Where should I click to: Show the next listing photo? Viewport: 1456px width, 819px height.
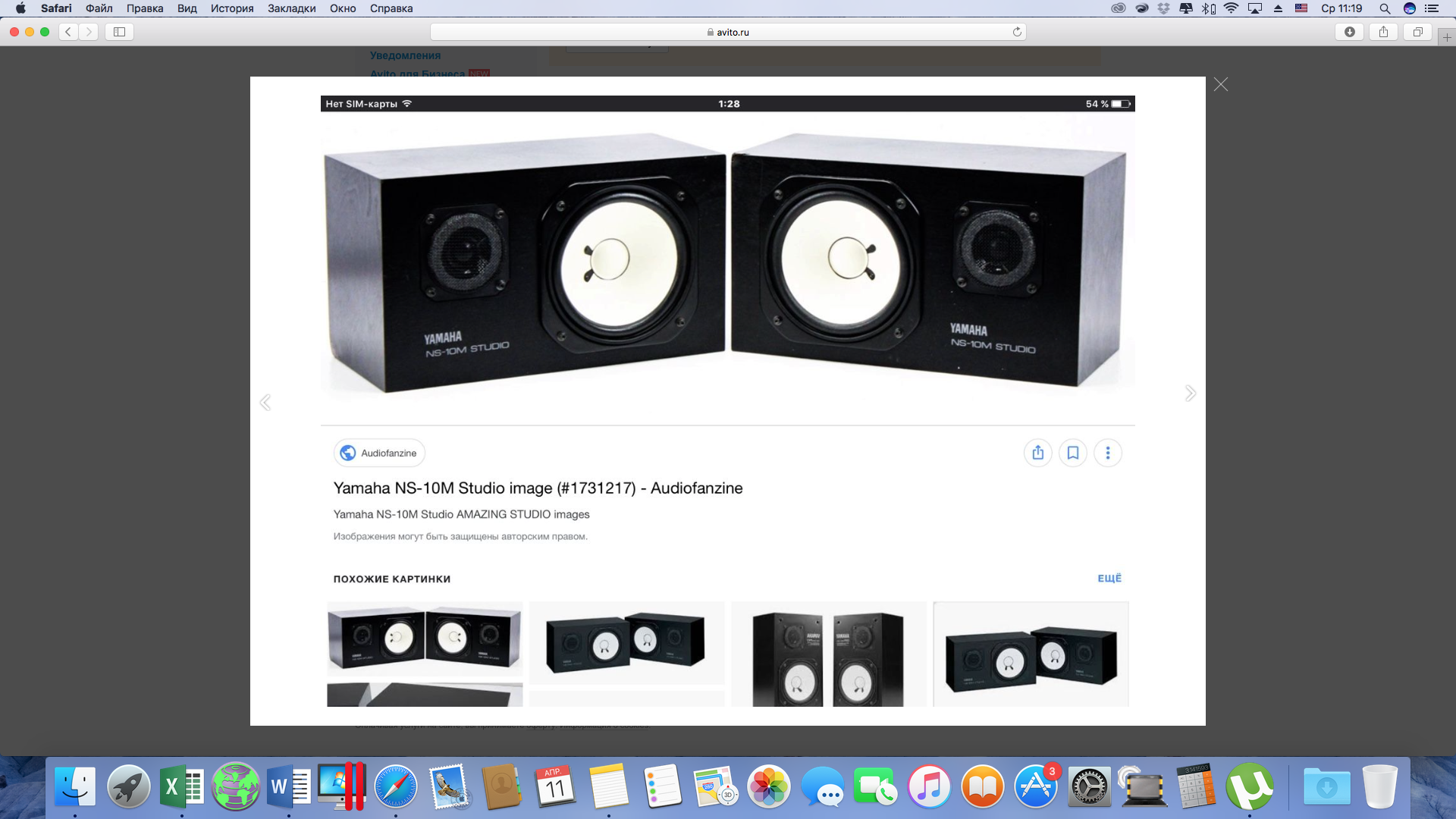click(1190, 393)
